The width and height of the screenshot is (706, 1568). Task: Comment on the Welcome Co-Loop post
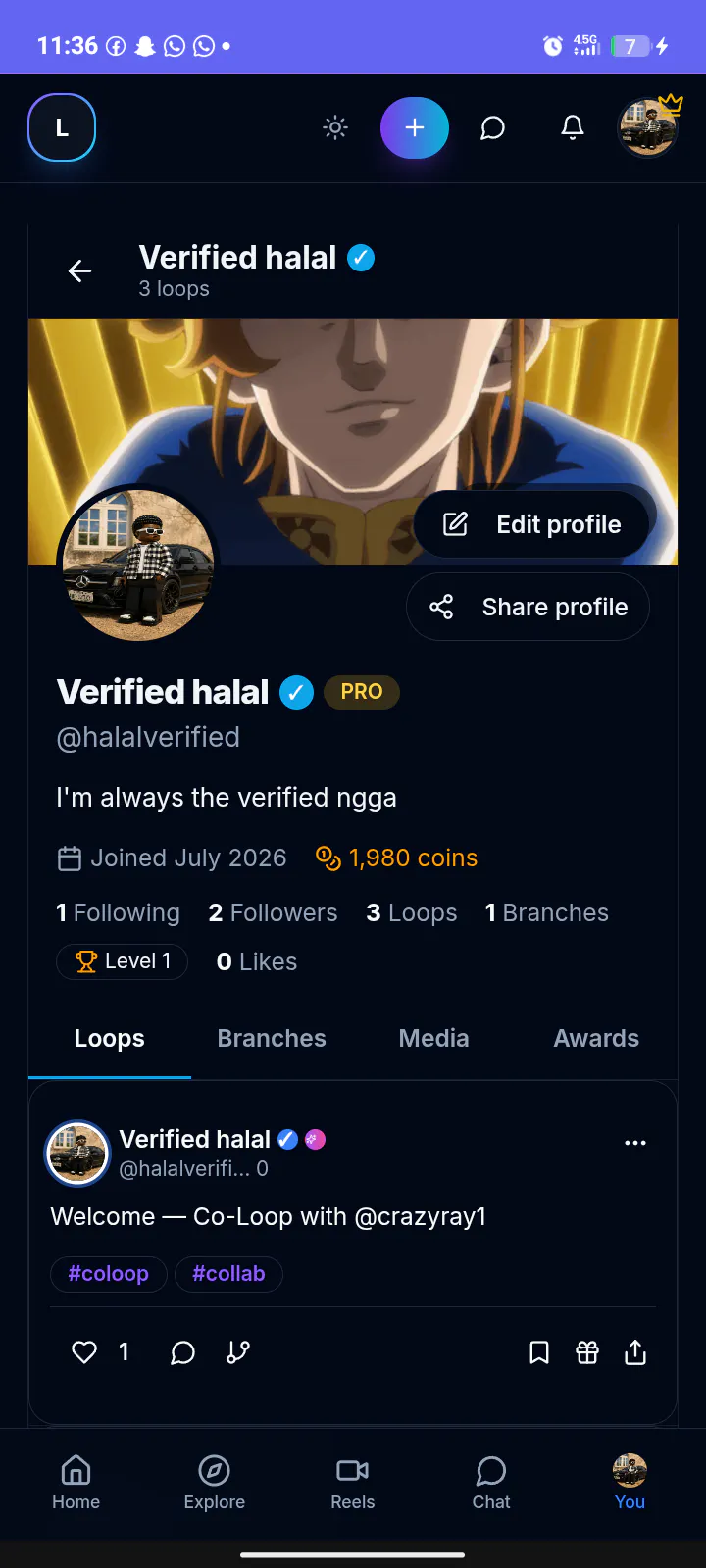click(182, 1352)
